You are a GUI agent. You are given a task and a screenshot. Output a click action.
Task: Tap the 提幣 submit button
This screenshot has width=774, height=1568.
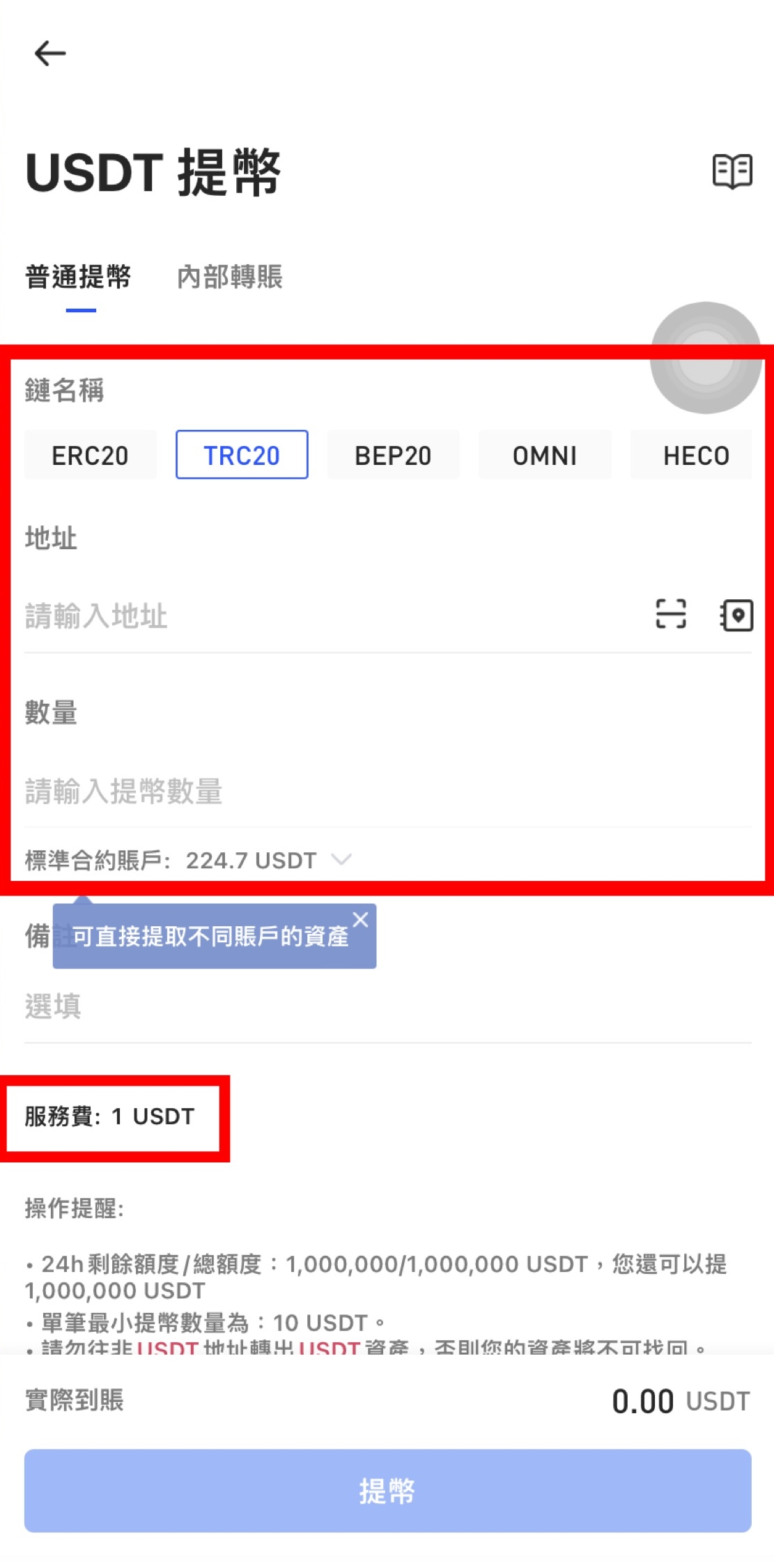point(387,1491)
